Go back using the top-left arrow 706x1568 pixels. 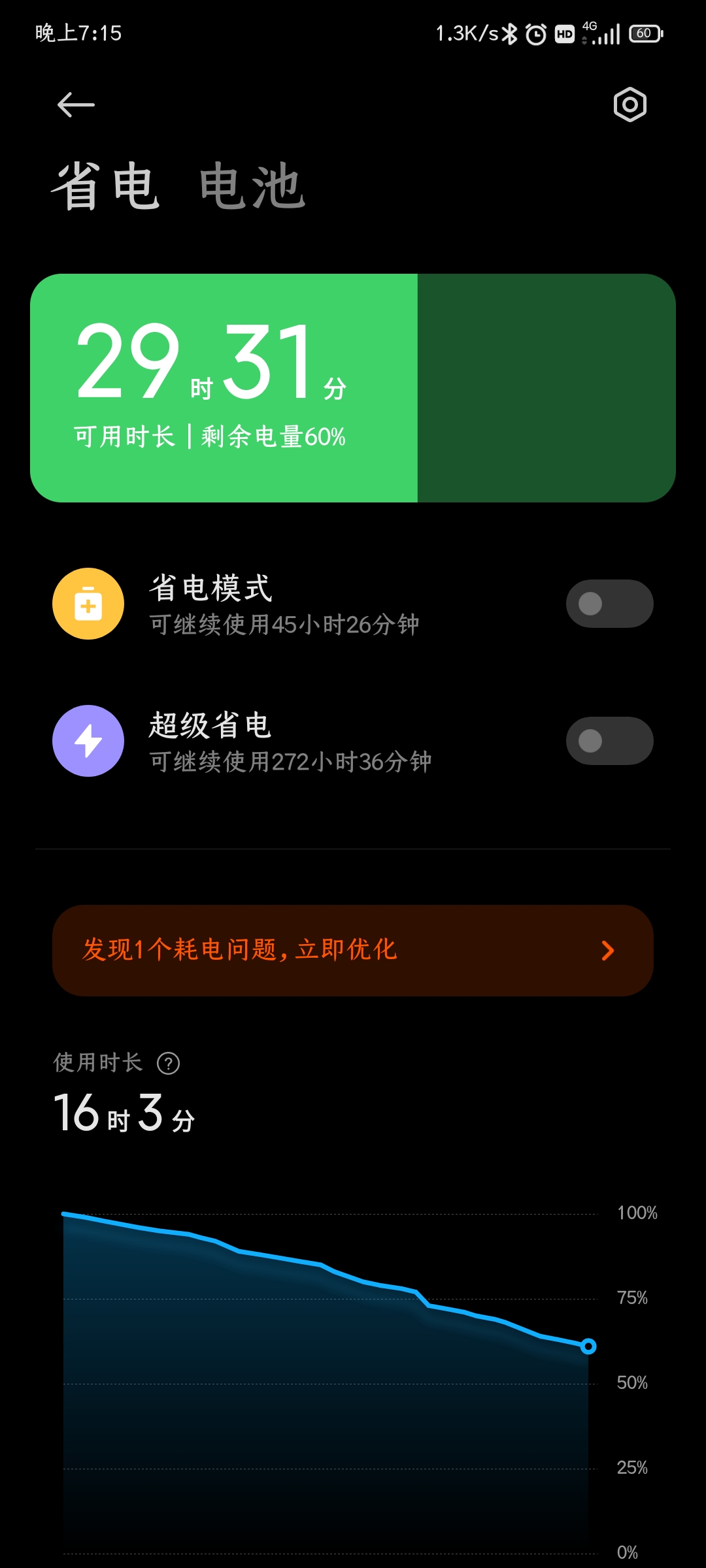76,105
